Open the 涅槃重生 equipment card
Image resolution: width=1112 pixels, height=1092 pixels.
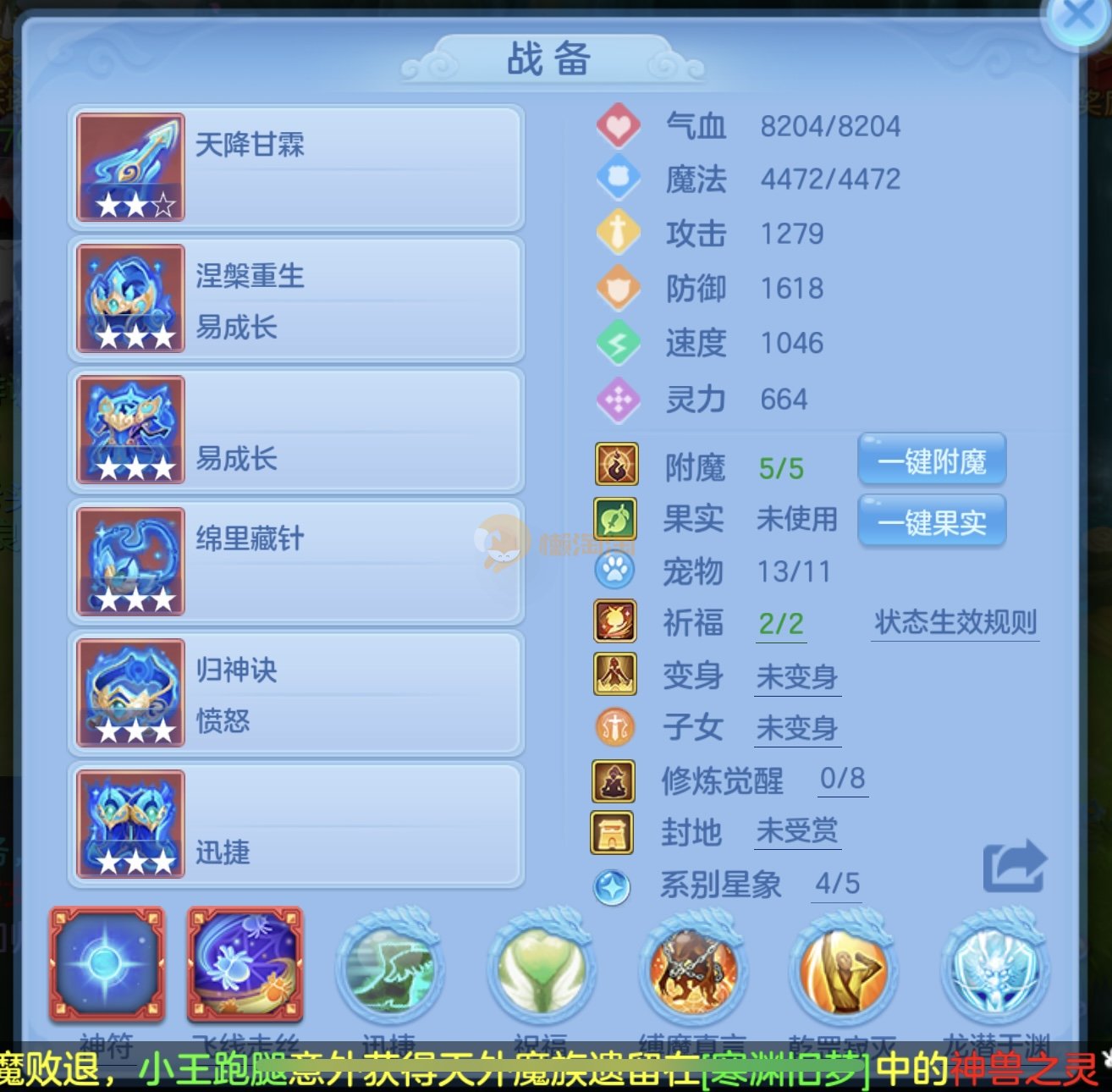tap(296, 299)
